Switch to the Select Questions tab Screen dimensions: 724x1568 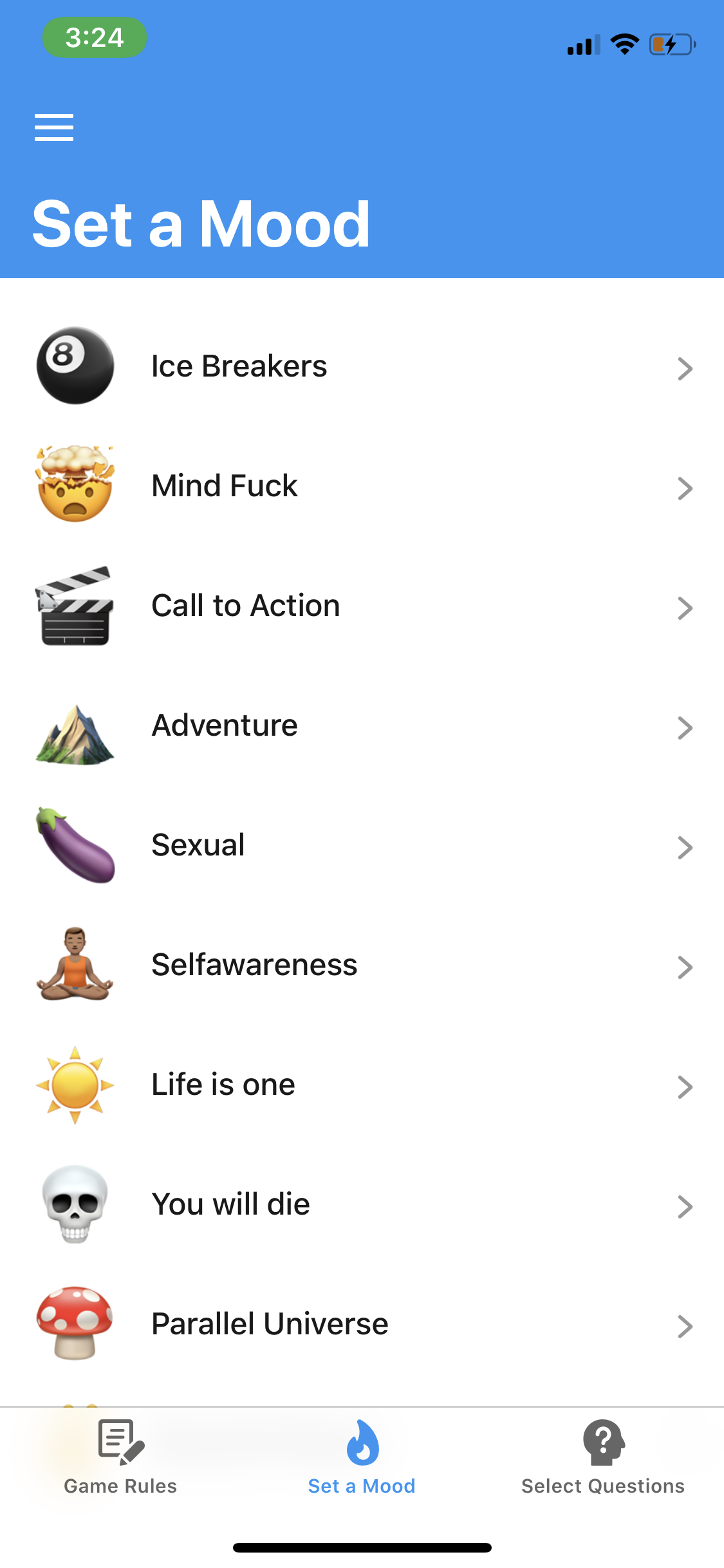click(604, 1468)
